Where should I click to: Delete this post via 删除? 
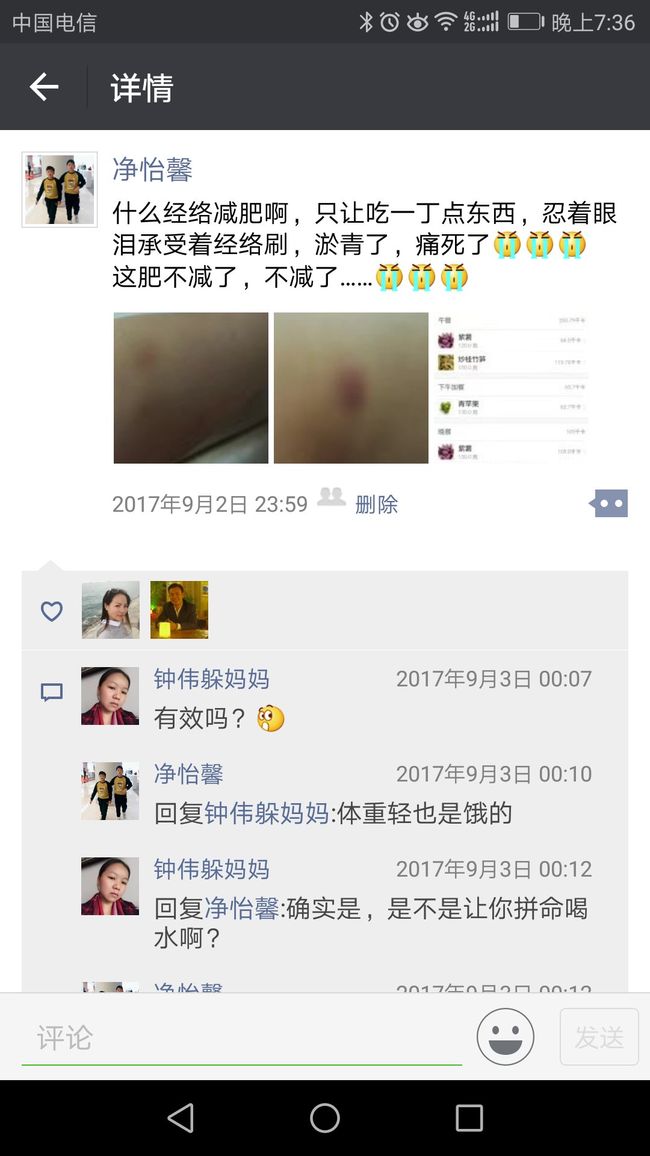pyautogui.click(x=377, y=504)
